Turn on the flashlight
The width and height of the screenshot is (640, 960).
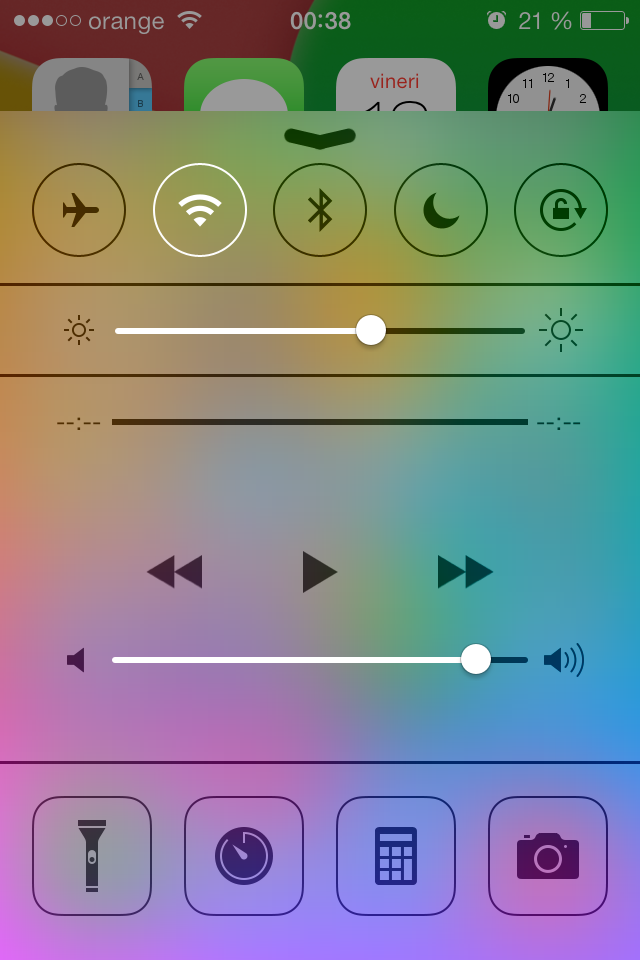coord(92,856)
